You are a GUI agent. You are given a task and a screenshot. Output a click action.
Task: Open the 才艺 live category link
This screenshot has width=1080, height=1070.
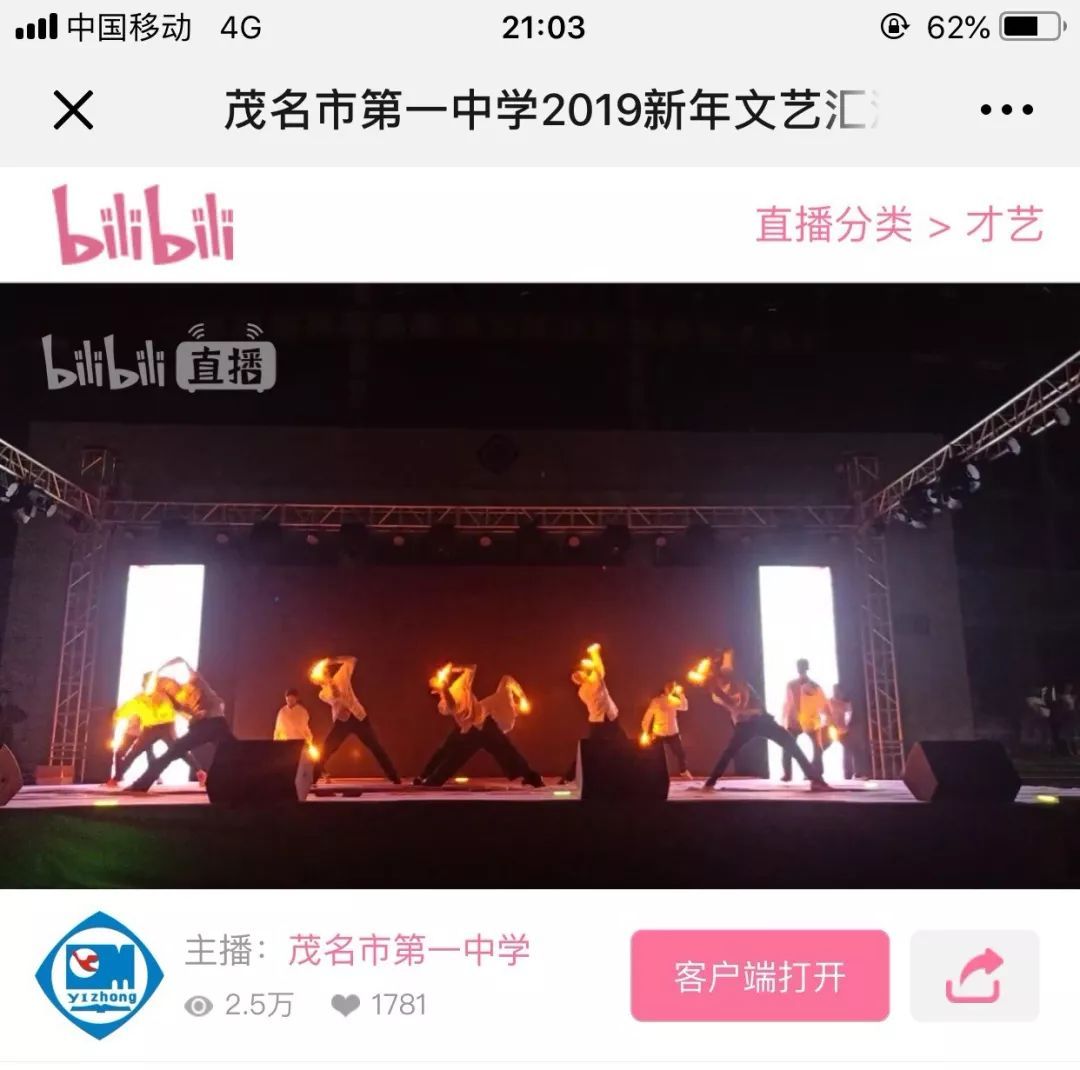pos(1003,225)
